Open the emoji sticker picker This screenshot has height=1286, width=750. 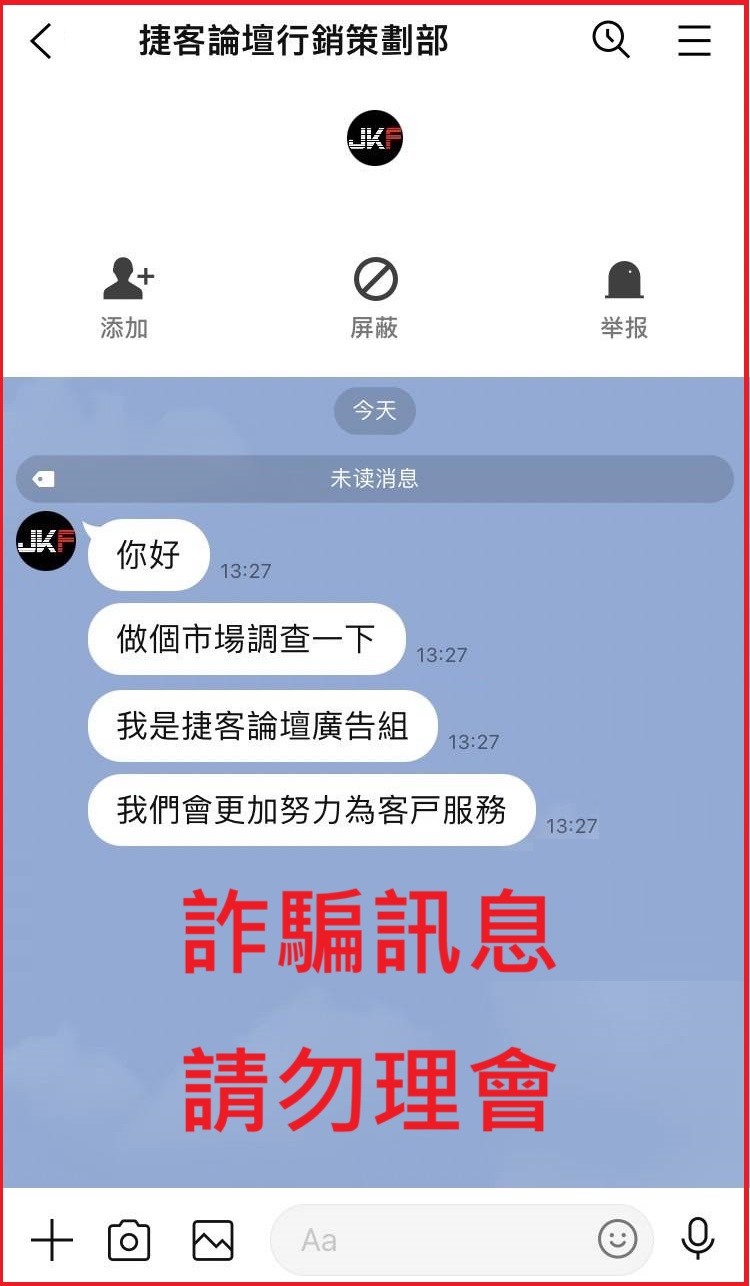coord(617,1240)
